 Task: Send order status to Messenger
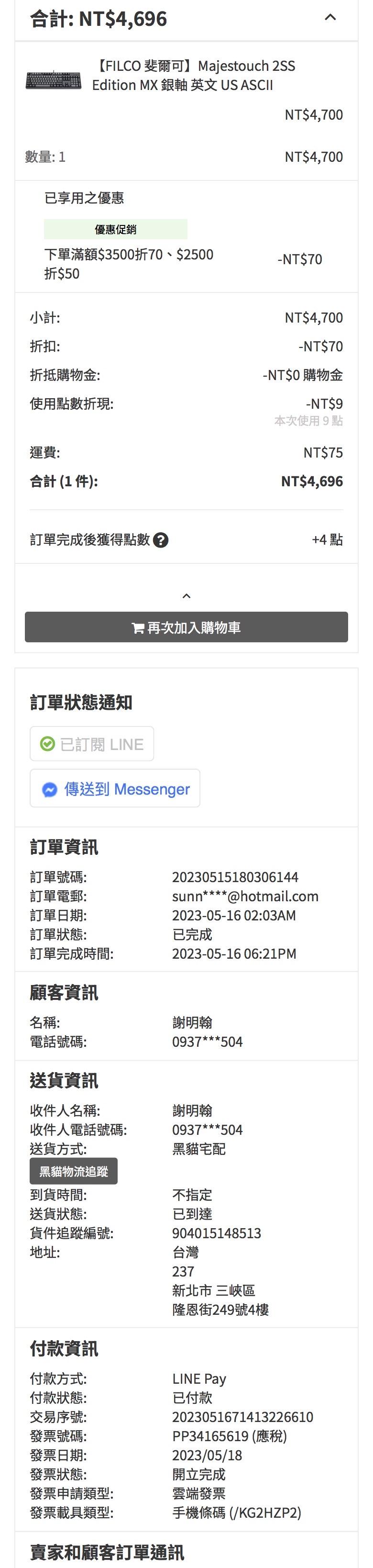115,789
